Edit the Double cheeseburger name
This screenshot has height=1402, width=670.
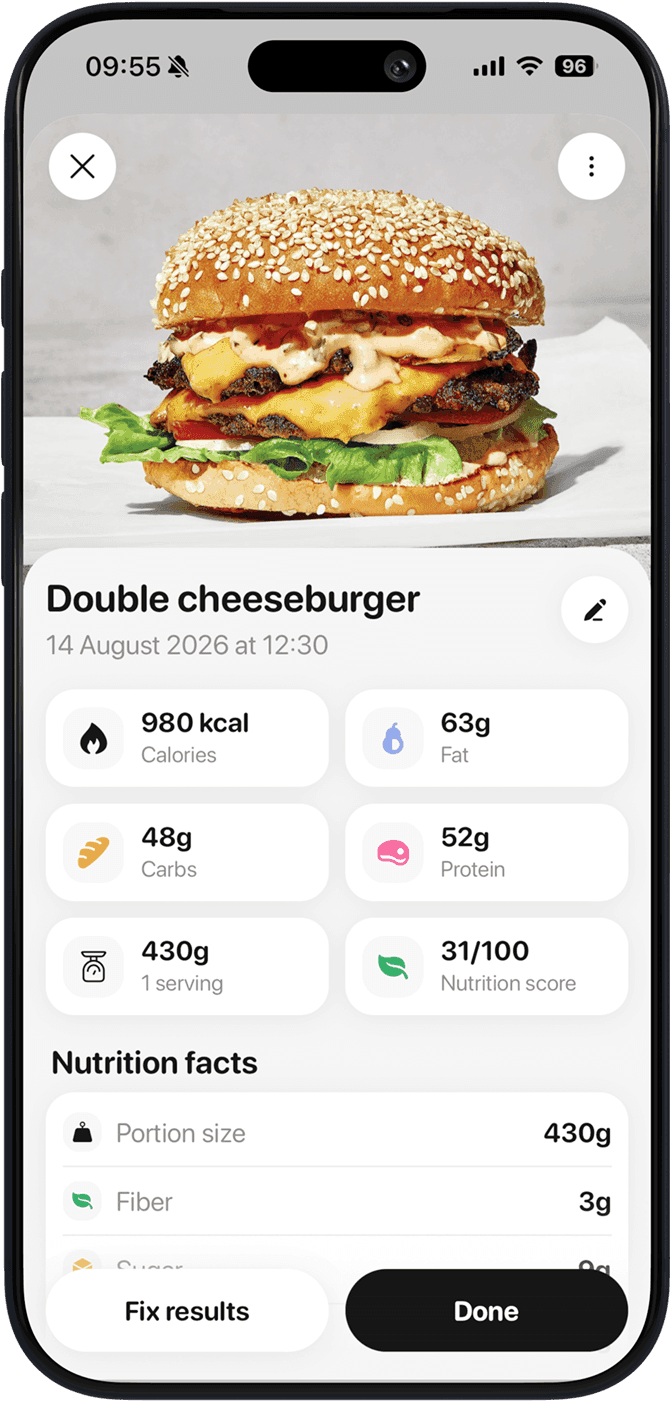[595, 610]
